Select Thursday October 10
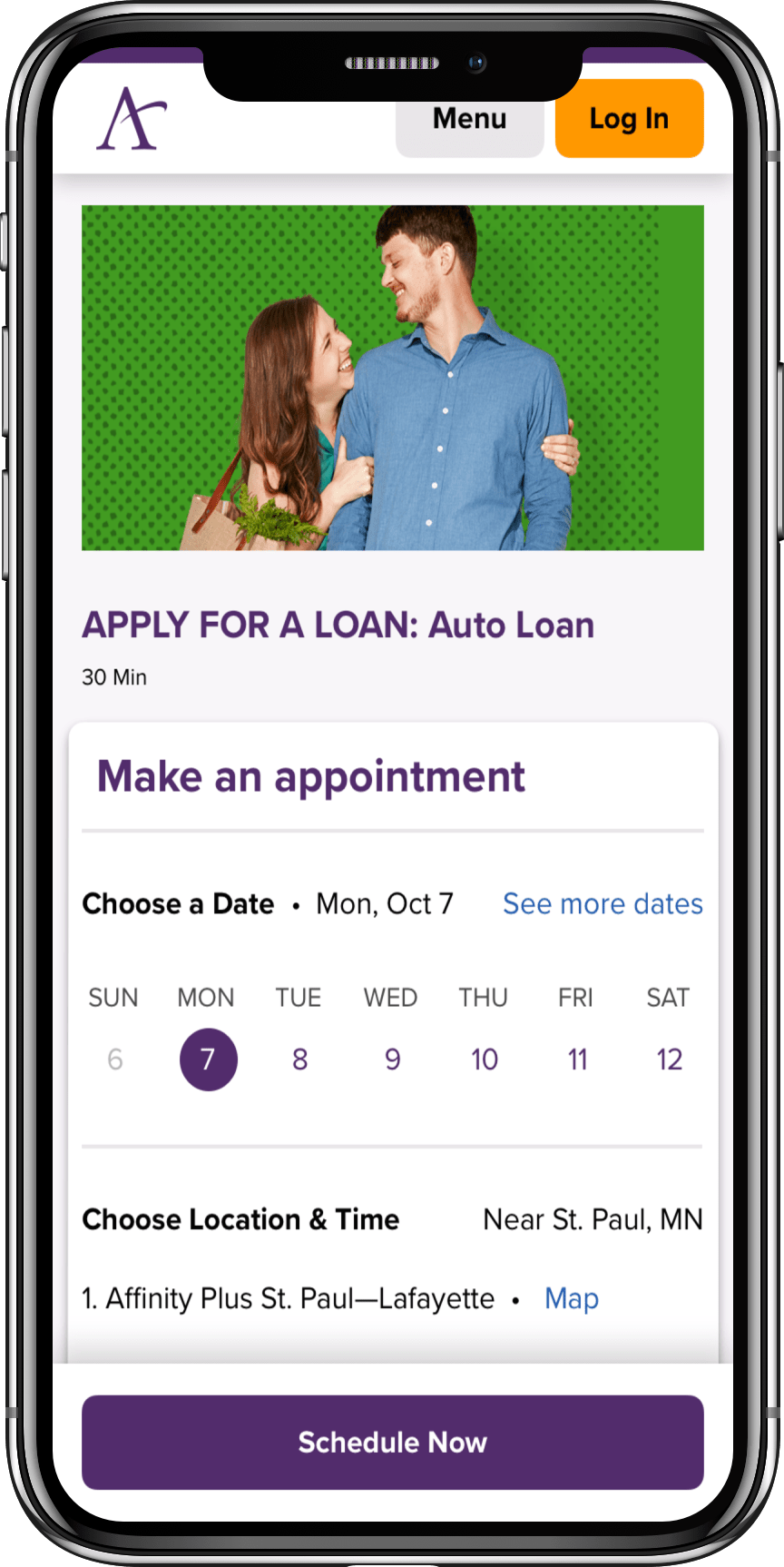Image resolution: width=784 pixels, height=1567 pixels. [484, 1059]
